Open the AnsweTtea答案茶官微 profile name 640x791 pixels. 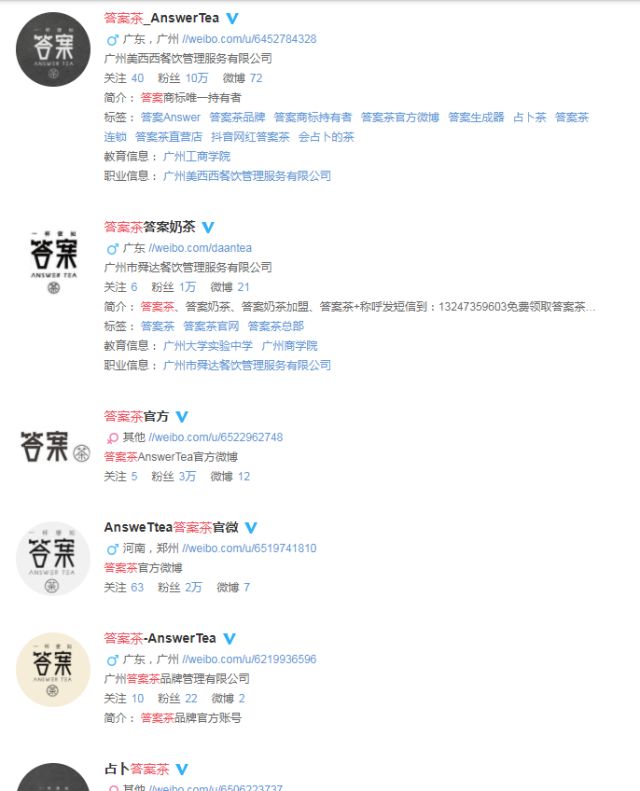(x=170, y=527)
